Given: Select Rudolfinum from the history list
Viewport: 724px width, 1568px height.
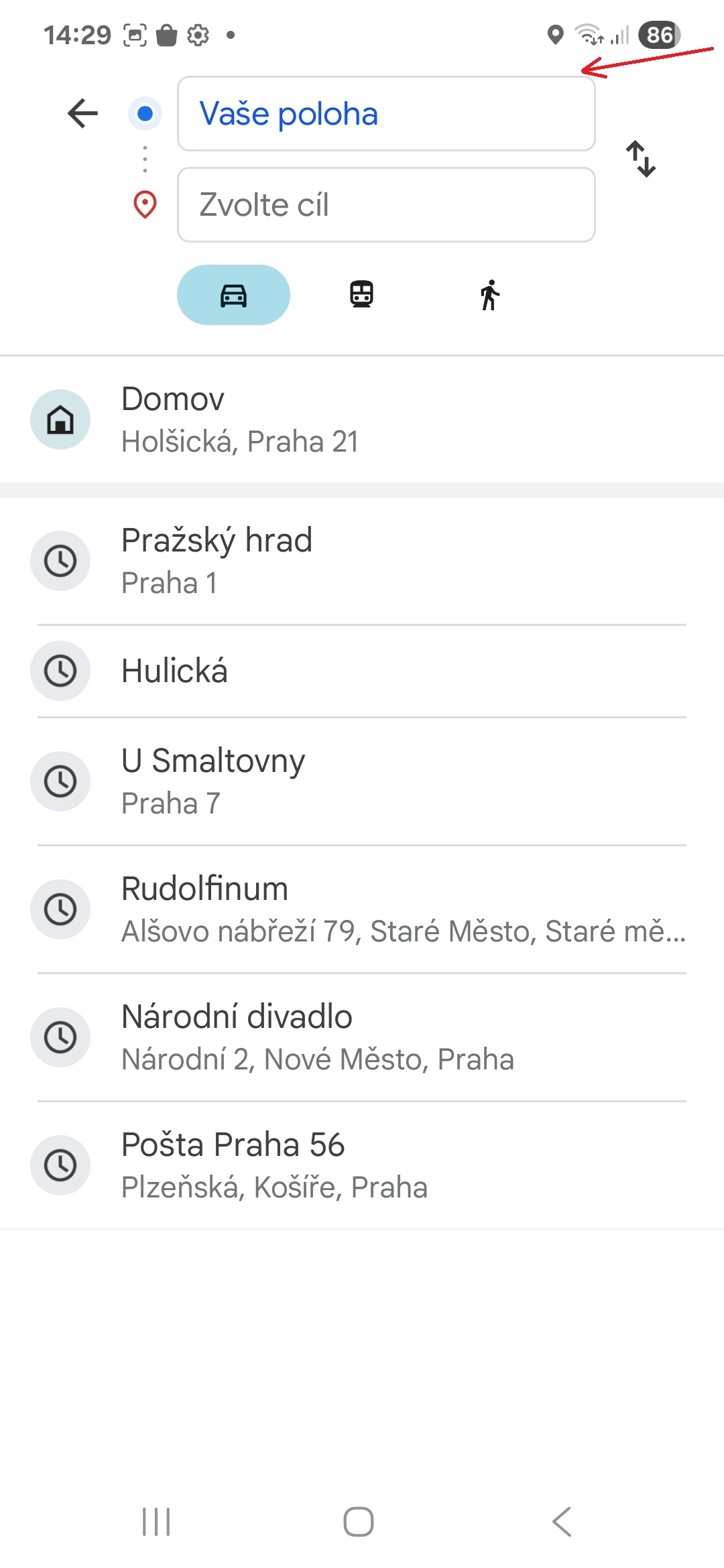Looking at the screenshot, I should coord(362,909).
